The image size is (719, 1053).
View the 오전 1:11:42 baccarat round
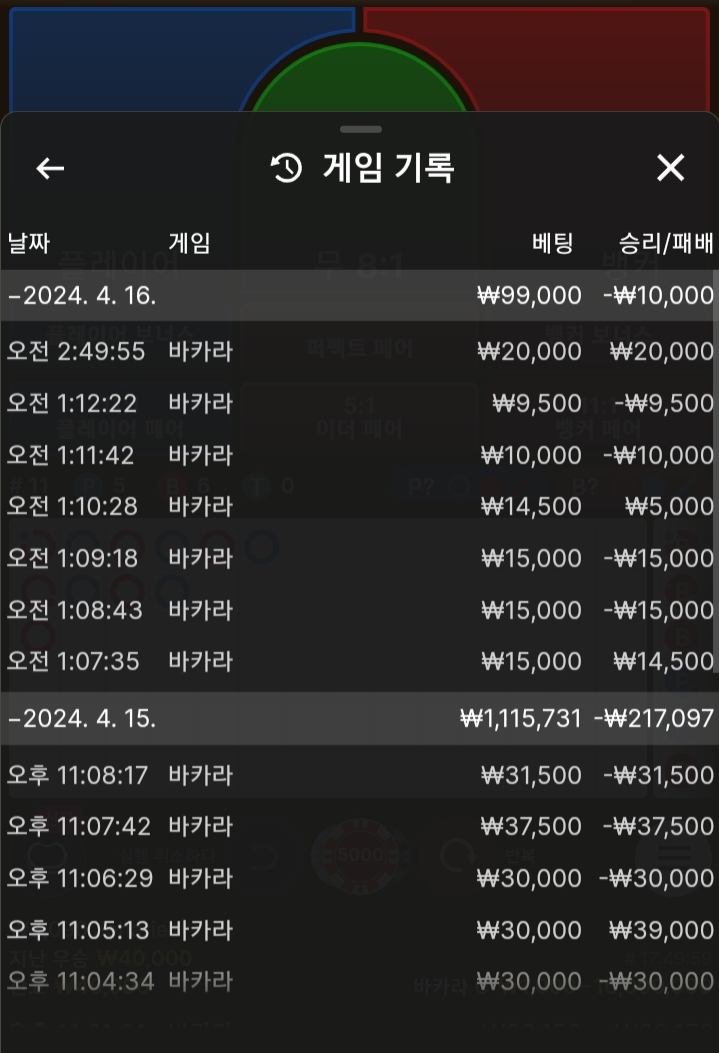pyautogui.click(x=359, y=455)
